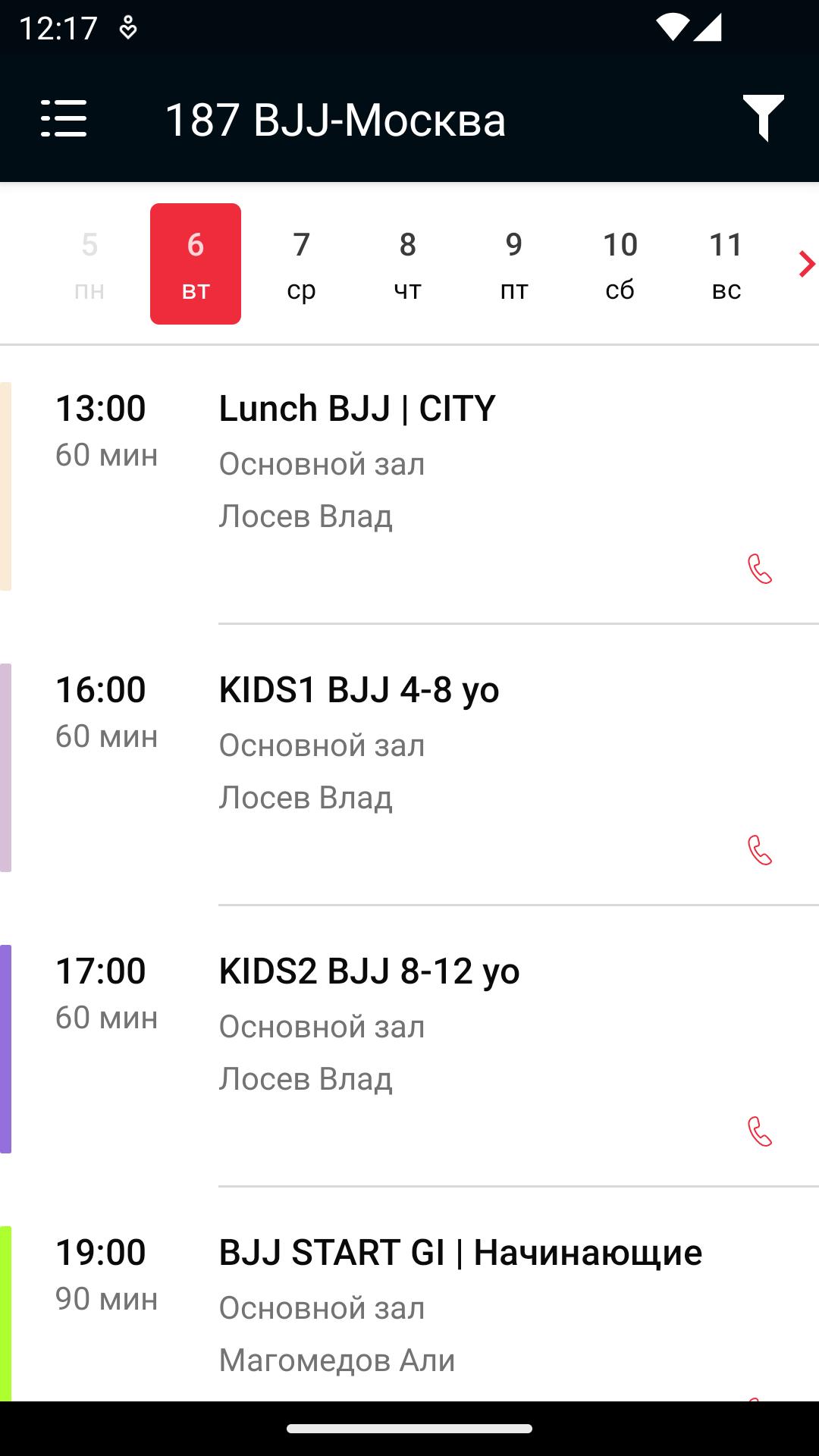Open the schedule filter
This screenshot has height=1456, width=819.
(x=763, y=118)
